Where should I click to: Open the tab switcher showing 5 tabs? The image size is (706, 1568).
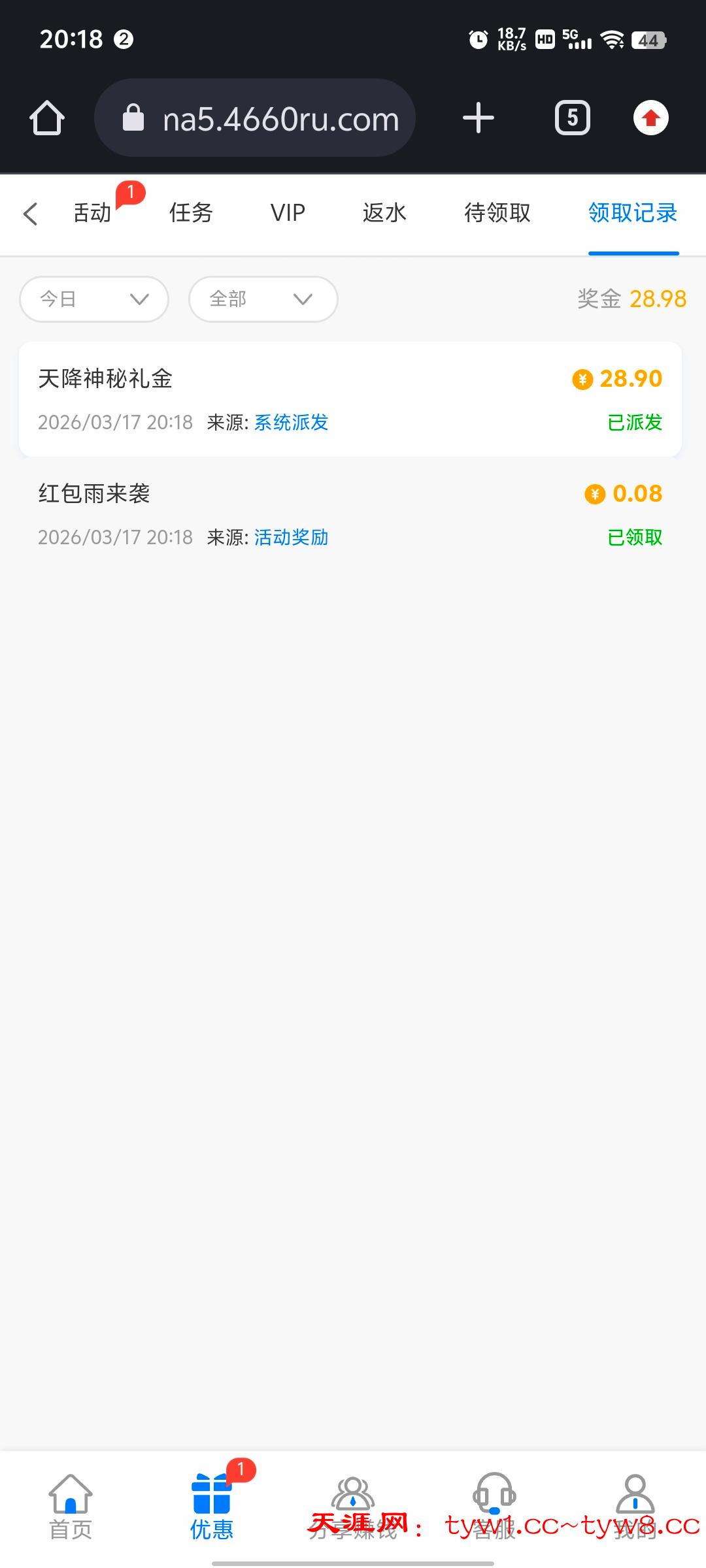pyautogui.click(x=571, y=118)
